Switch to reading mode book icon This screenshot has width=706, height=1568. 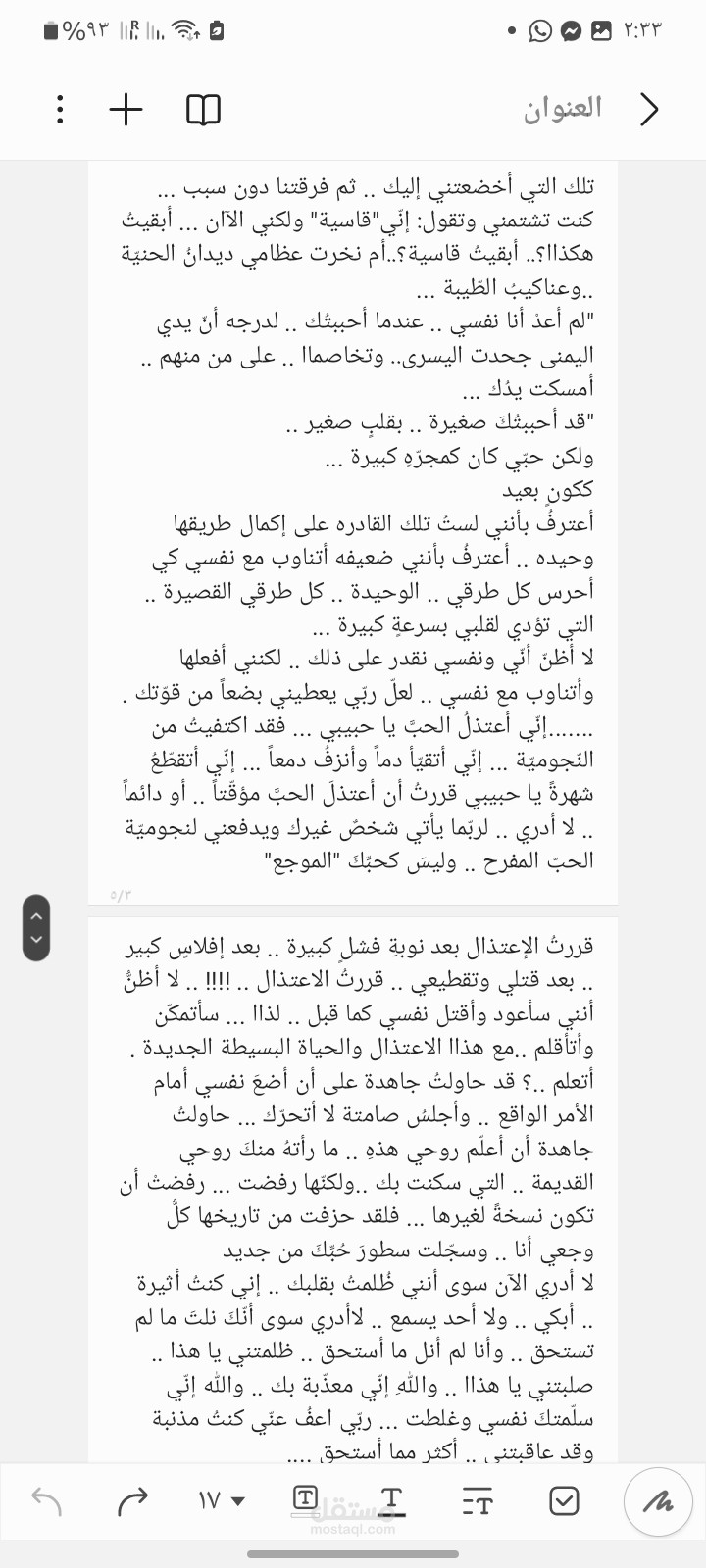tap(204, 111)
